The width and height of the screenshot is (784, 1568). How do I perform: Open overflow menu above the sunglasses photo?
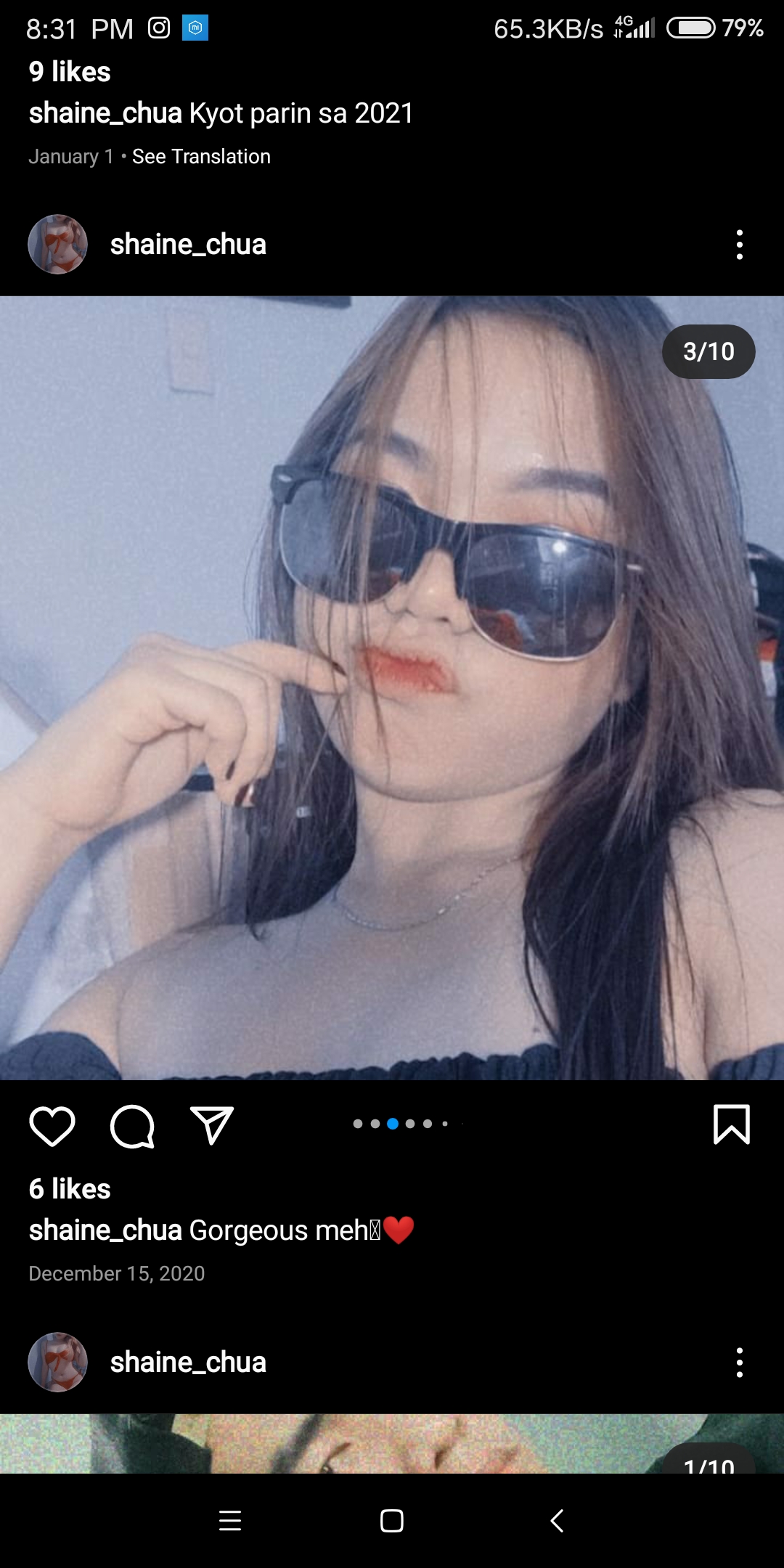click(739, 245)
